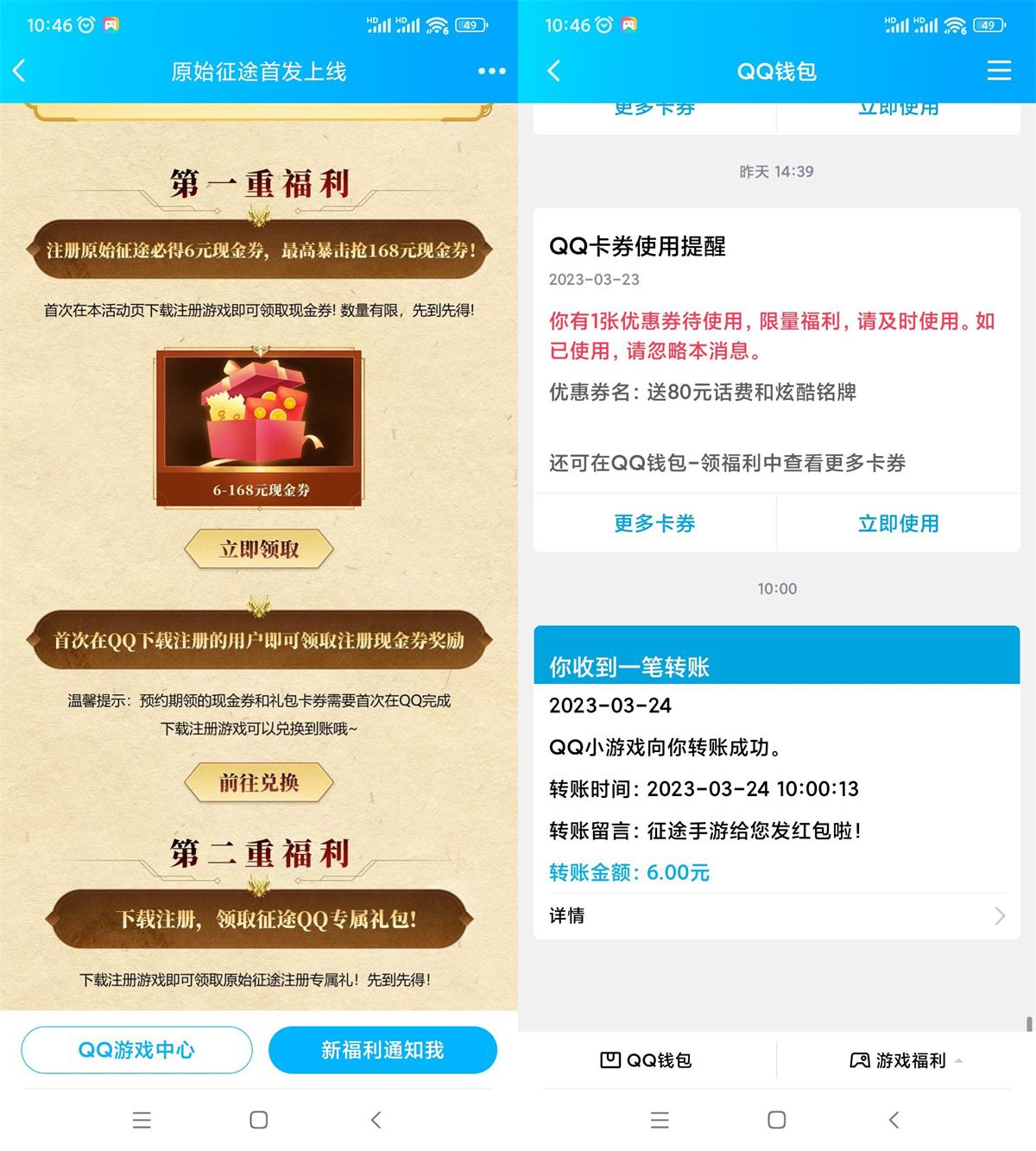This screenshot has width=1036, height=1151.
Task: Open 详情 of the 6.00元 transfer
Action: pos(777,915)
